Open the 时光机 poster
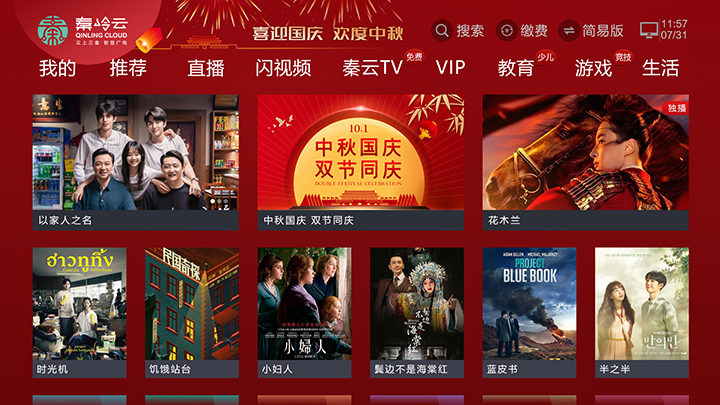720x405 pixels. click(x=79, y=312)
